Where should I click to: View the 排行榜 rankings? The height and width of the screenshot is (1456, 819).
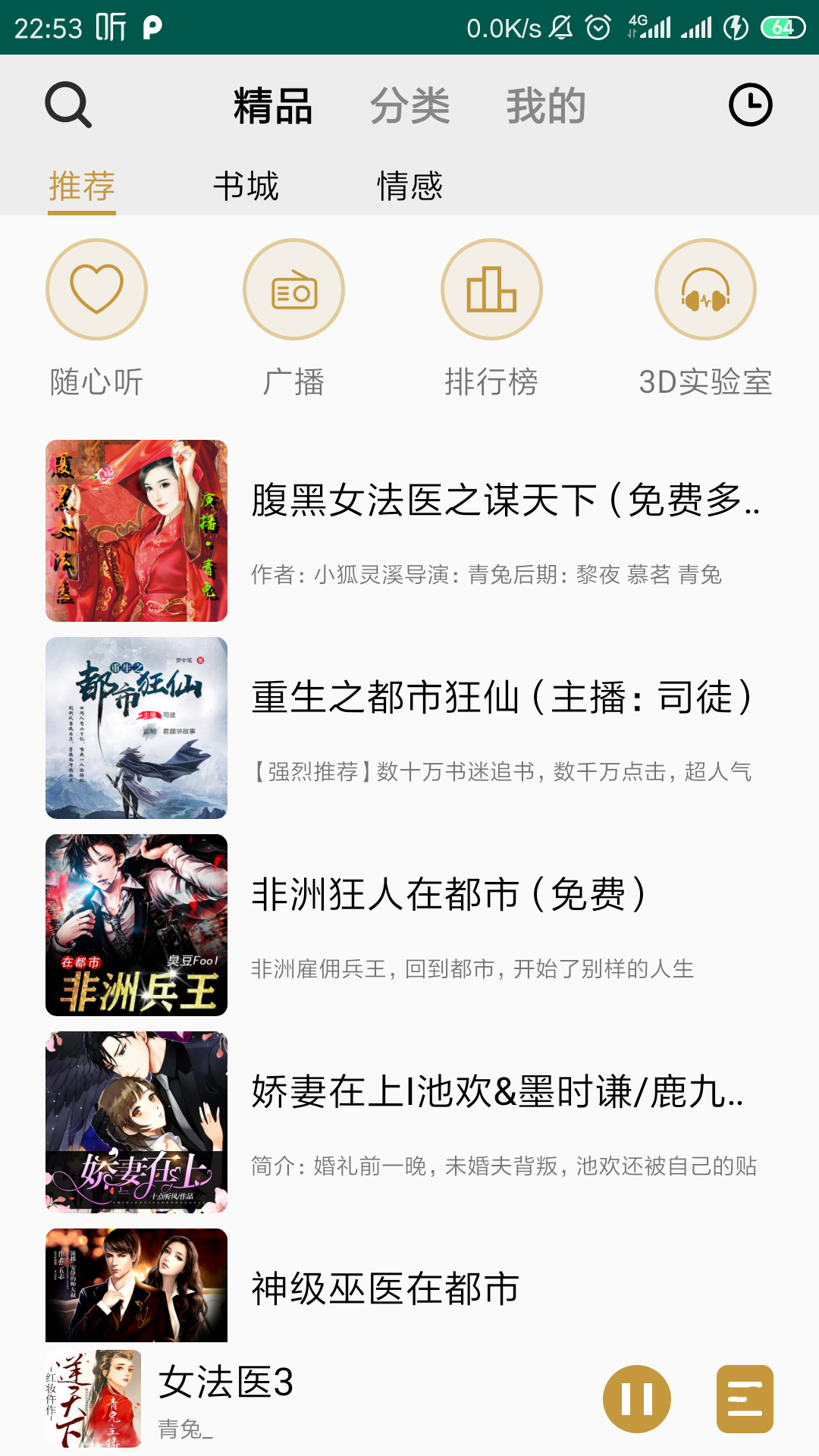(x=491, y=290)
